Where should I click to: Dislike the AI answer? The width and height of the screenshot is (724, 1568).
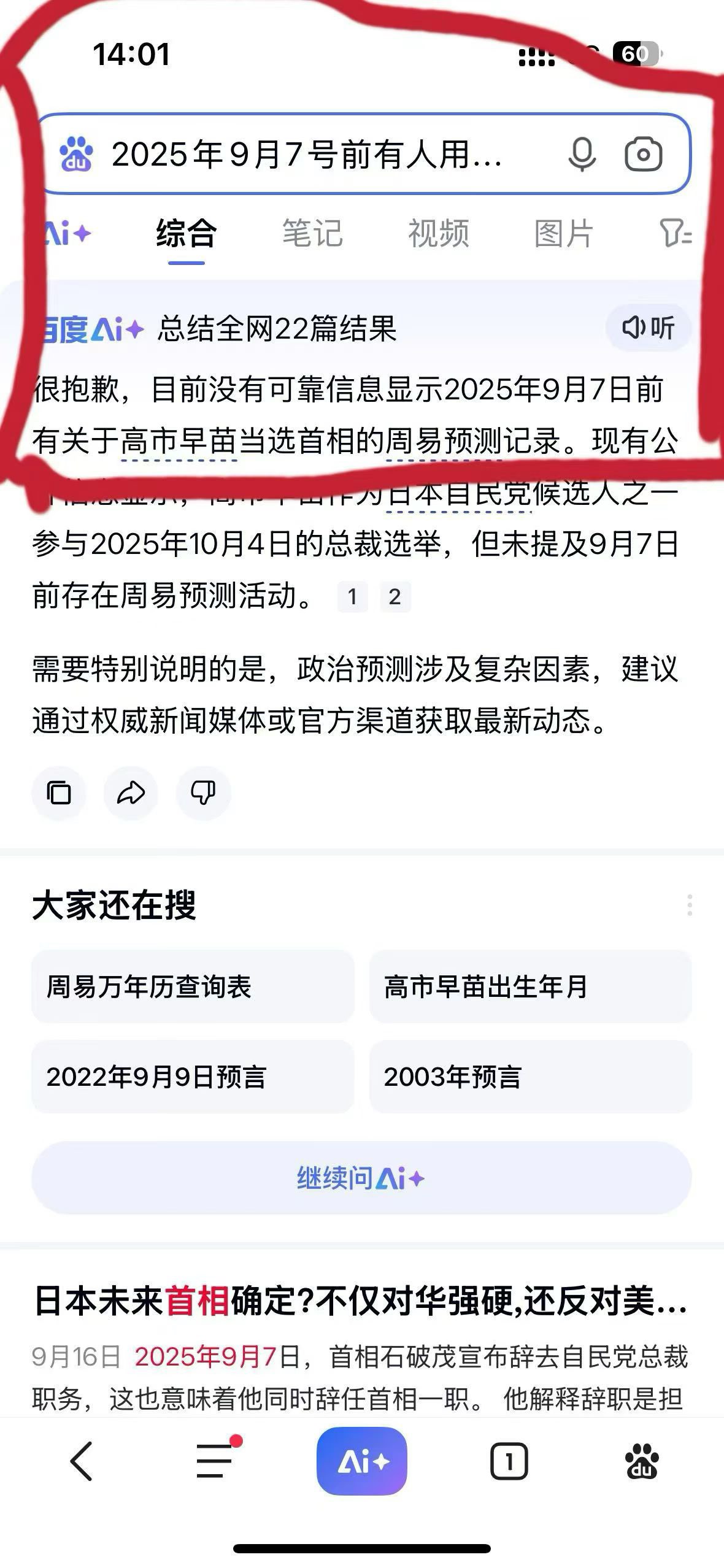click(x=203, y=793)
